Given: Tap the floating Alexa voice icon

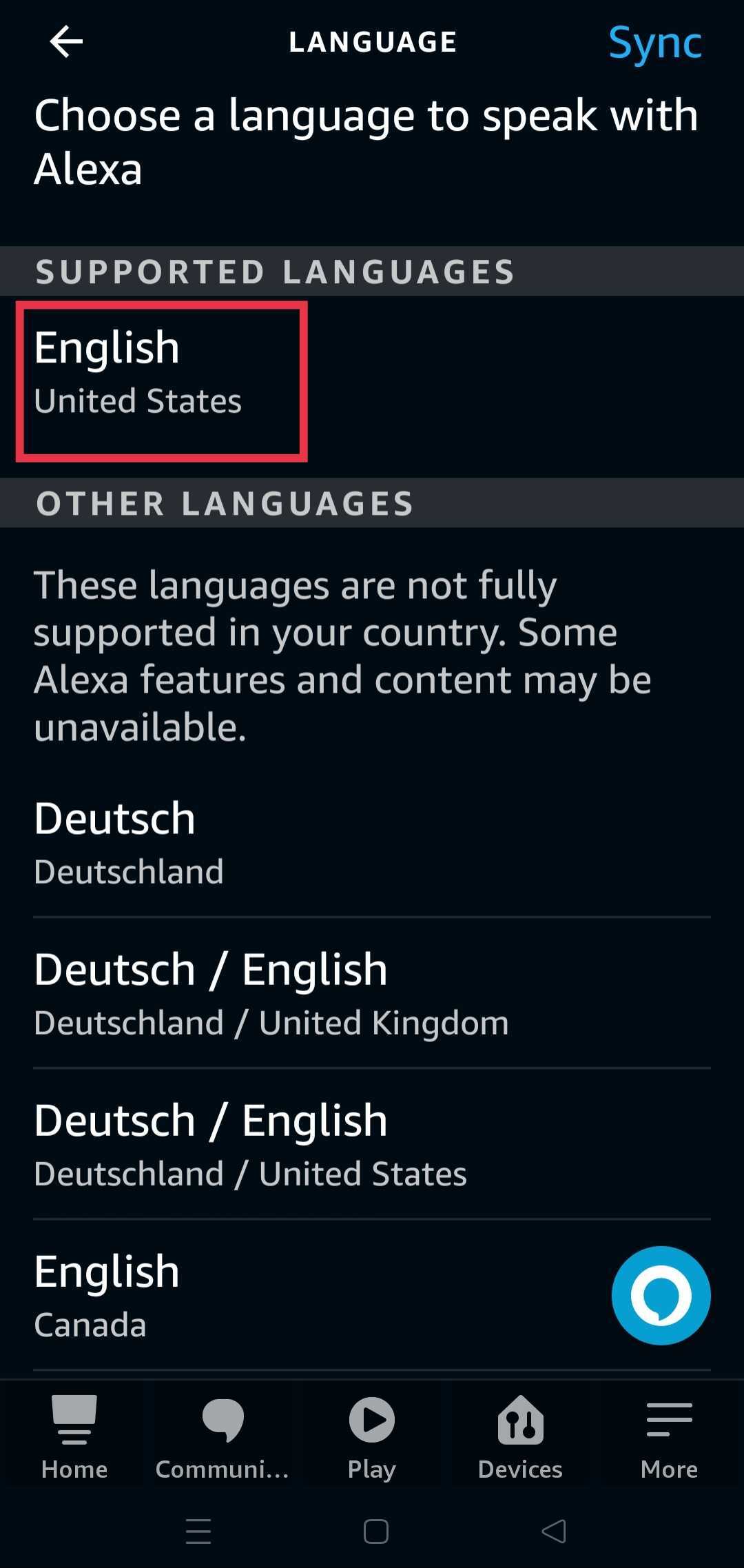Looking at the screenshot, I should (660, 1295).
